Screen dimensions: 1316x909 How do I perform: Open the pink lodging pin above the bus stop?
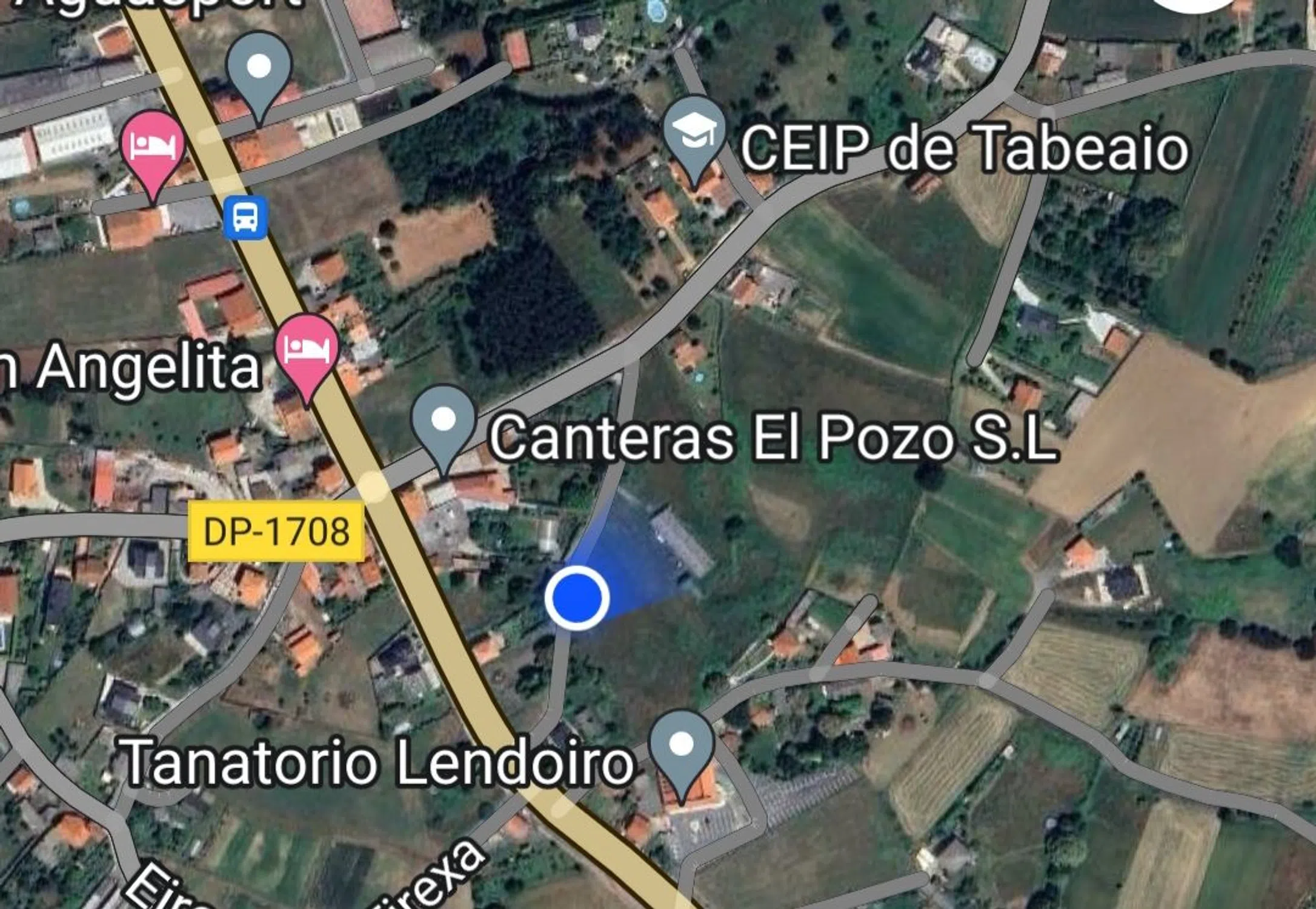(x=153, y=148)
